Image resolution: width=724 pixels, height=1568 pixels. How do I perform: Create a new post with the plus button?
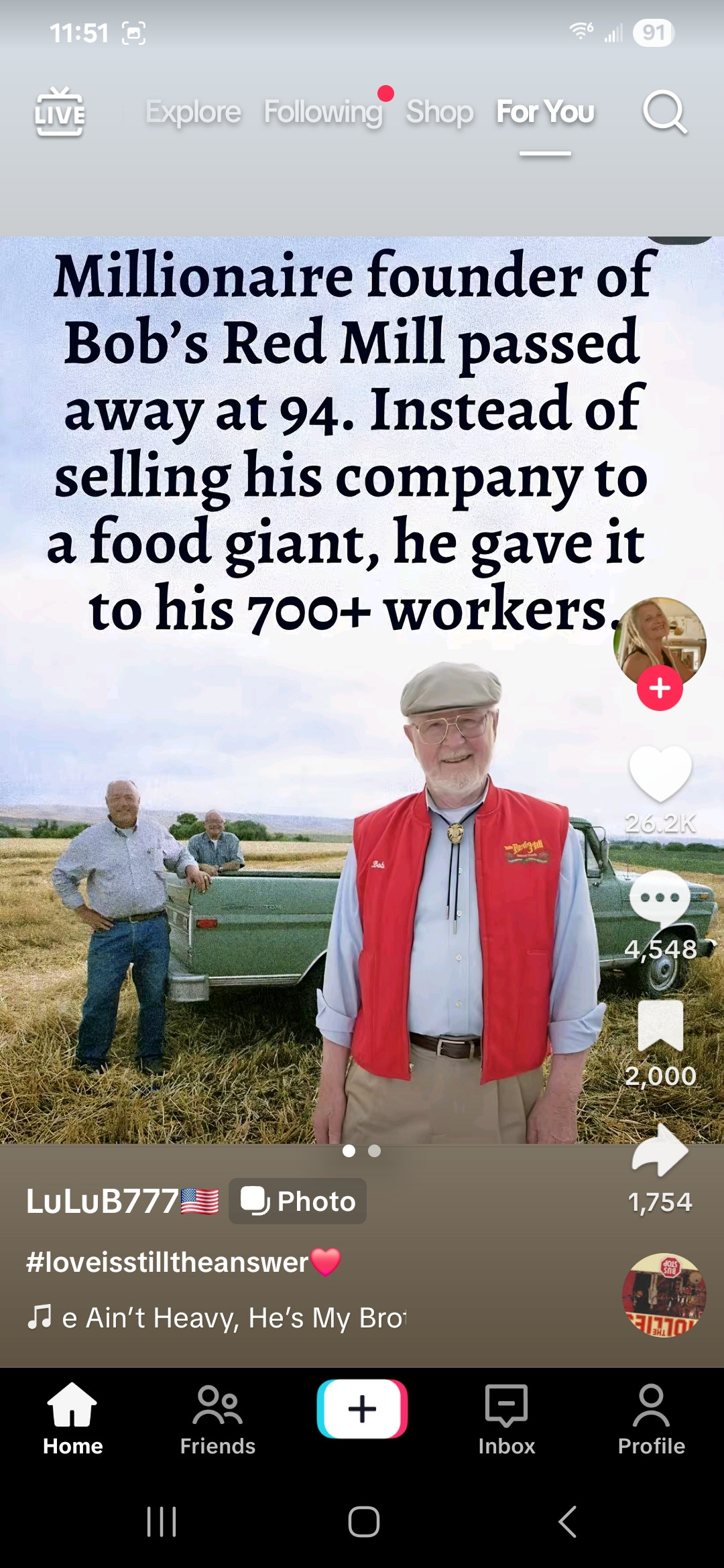coord(362,1409)
